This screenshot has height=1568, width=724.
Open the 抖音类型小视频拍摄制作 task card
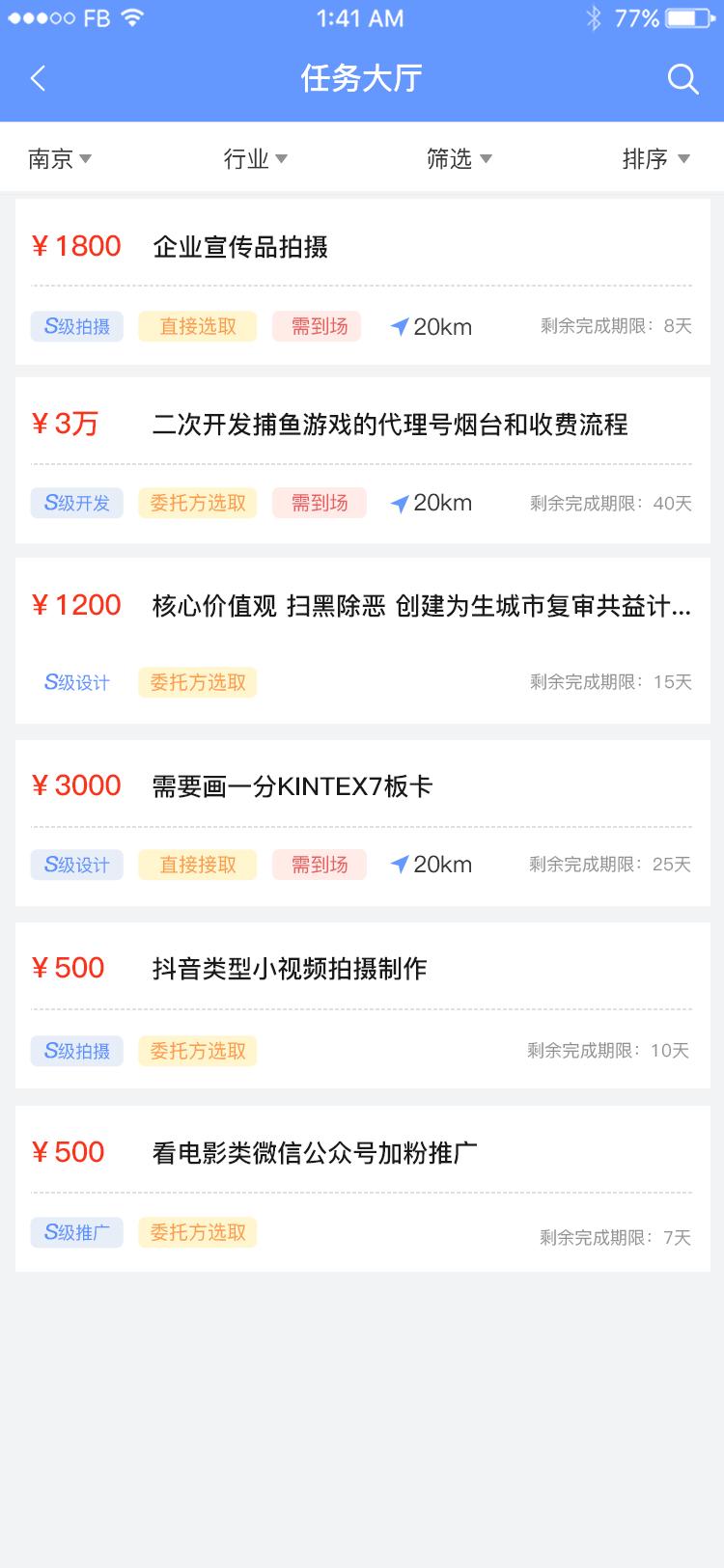click(x=362, y=1005)
